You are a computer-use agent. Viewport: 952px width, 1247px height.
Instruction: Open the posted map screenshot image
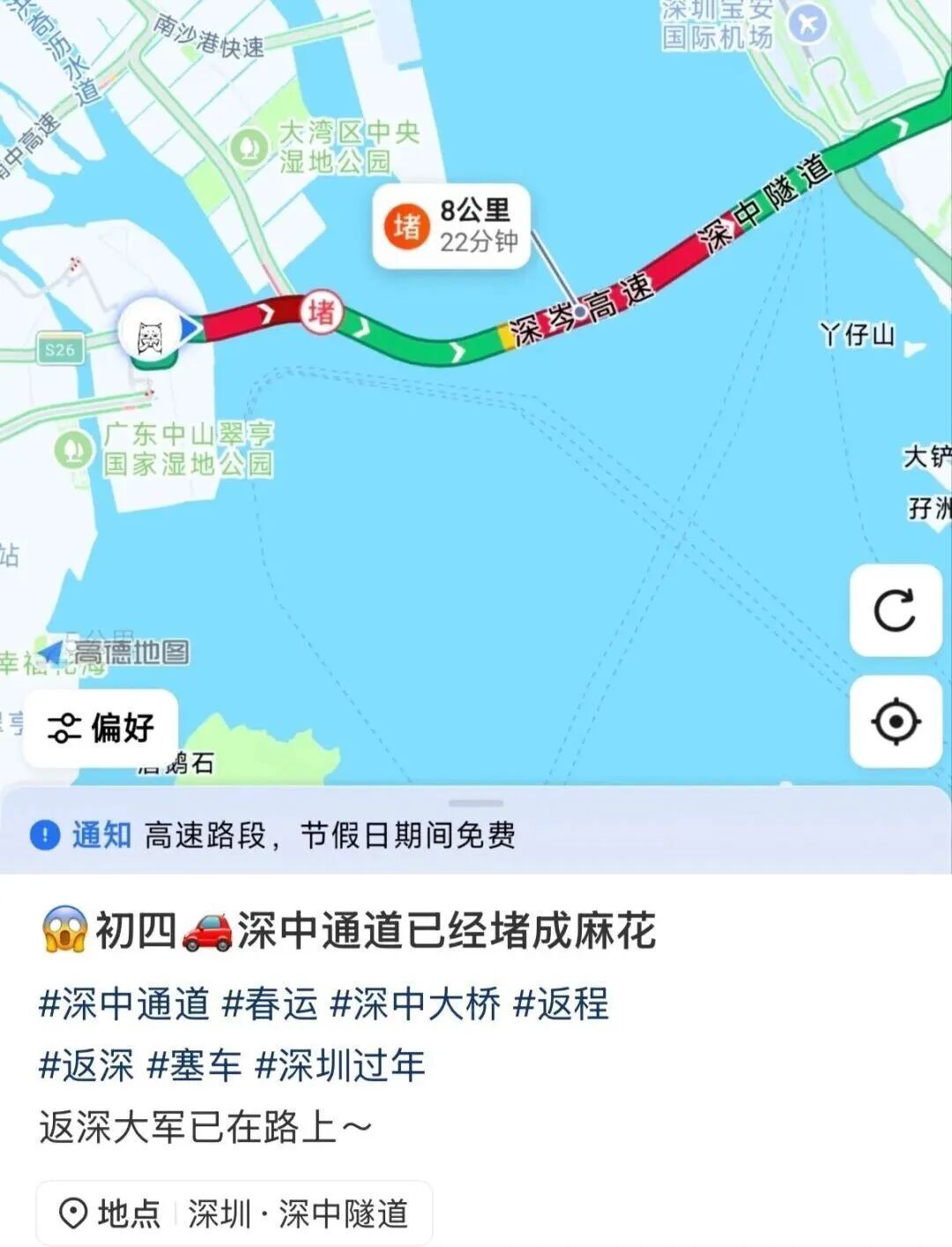click(x=476, y=437)
